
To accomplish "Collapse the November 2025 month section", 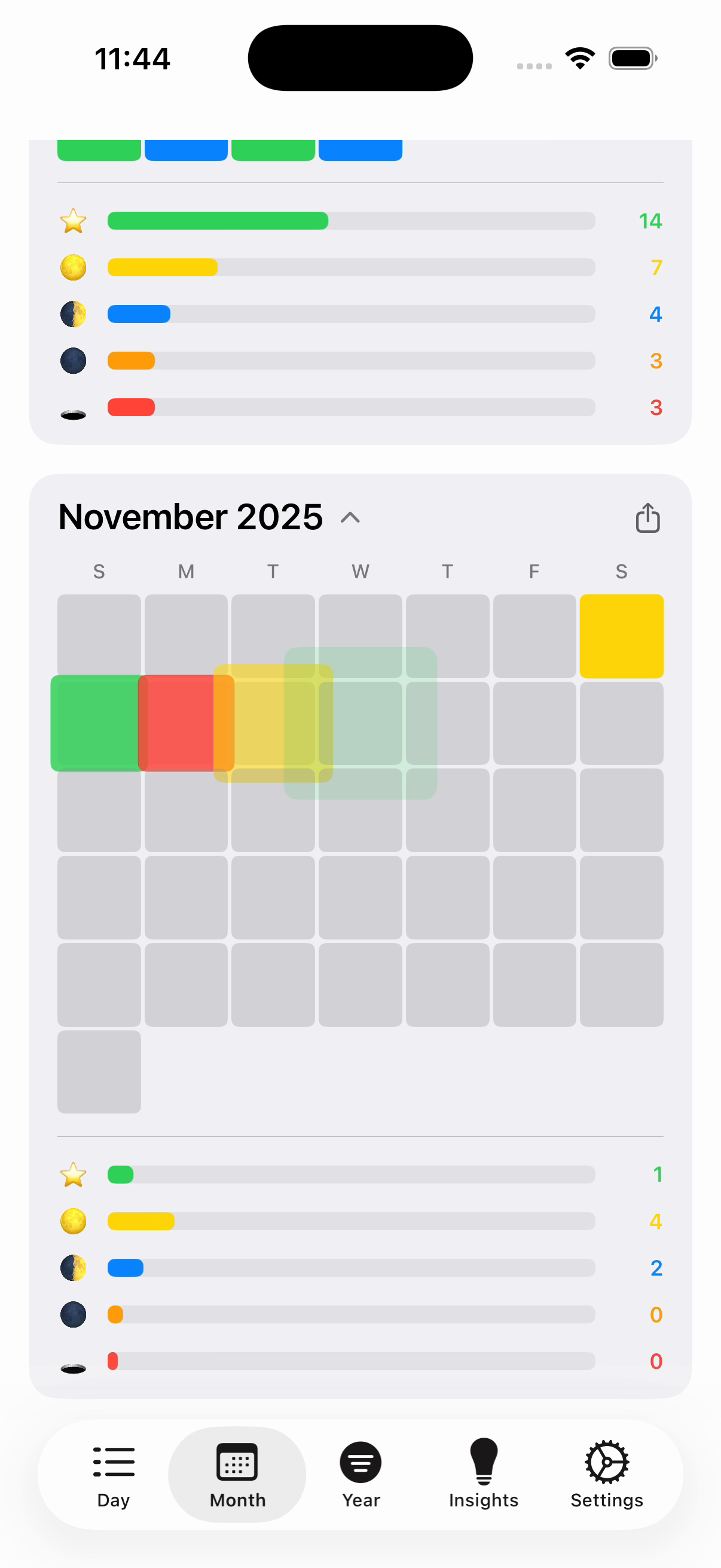I will [350, 518].
